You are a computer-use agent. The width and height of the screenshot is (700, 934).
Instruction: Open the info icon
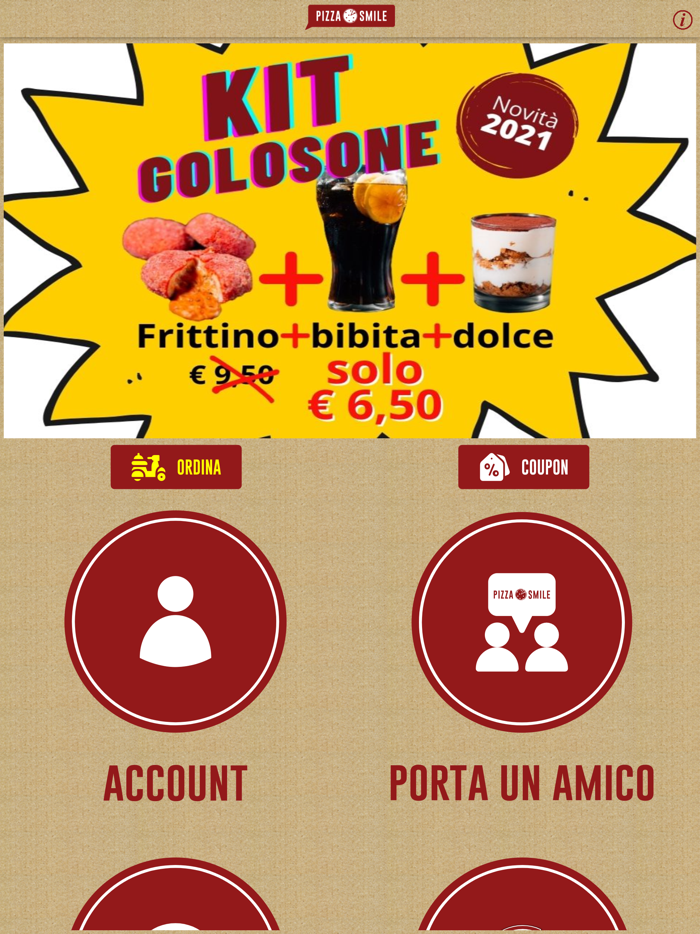click(682, 20)
